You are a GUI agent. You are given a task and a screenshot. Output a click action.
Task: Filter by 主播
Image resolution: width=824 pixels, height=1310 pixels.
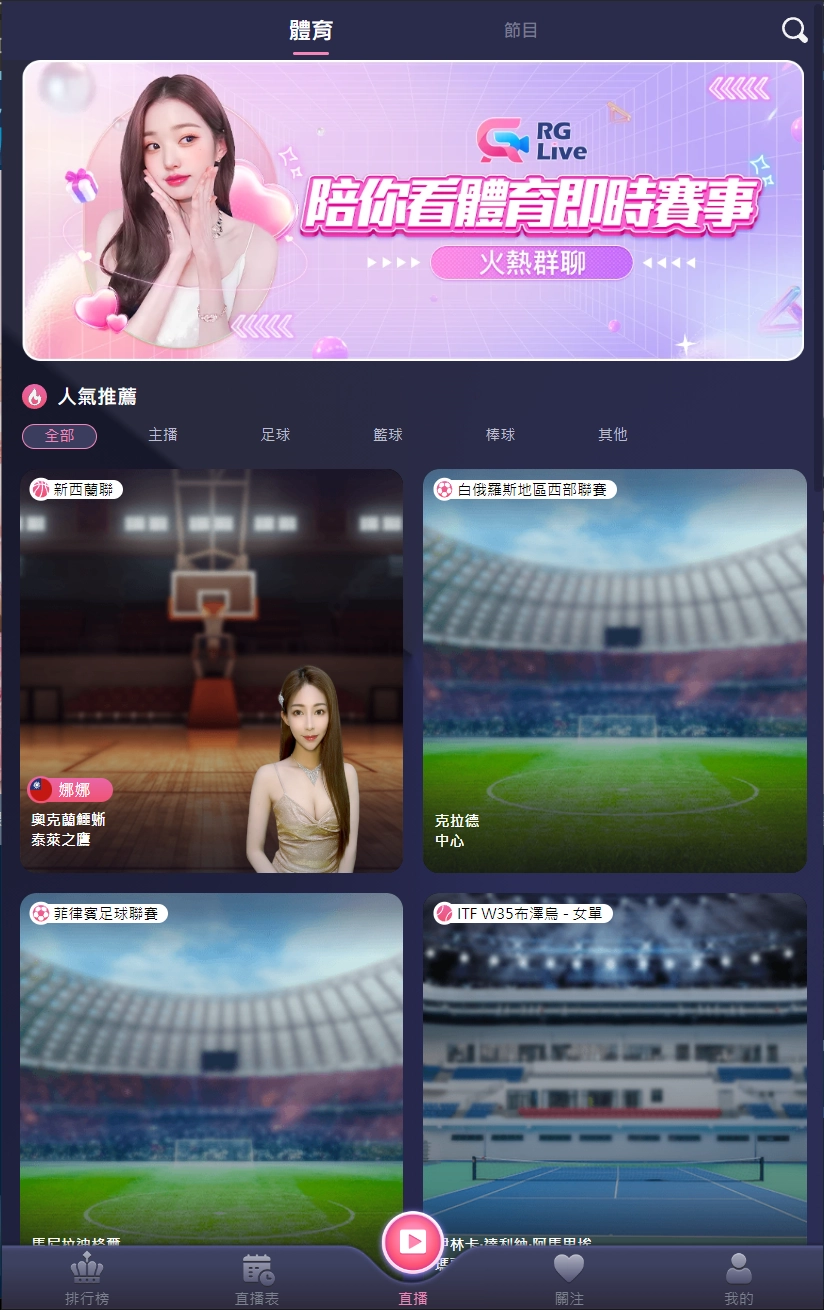pyautogui.click(x=163, y=435)
